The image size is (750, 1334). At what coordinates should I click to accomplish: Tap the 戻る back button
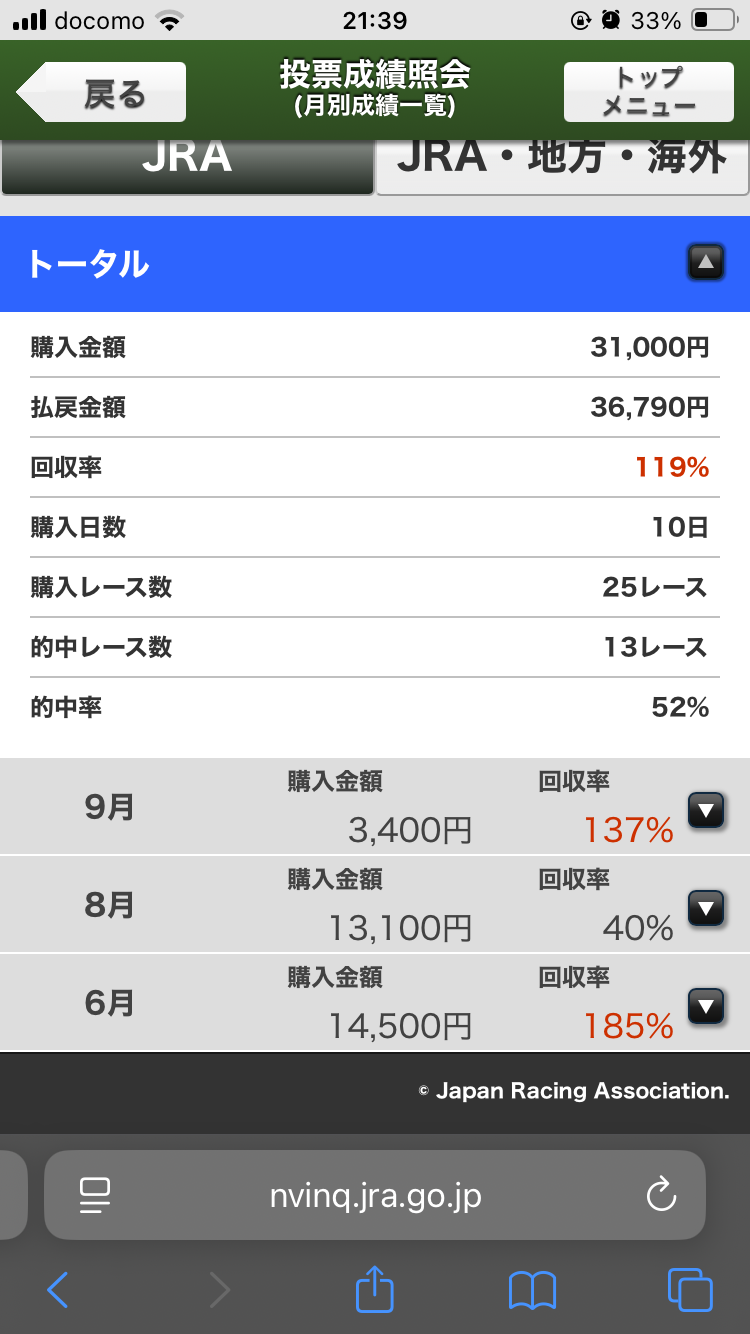[x=103, y=92]
